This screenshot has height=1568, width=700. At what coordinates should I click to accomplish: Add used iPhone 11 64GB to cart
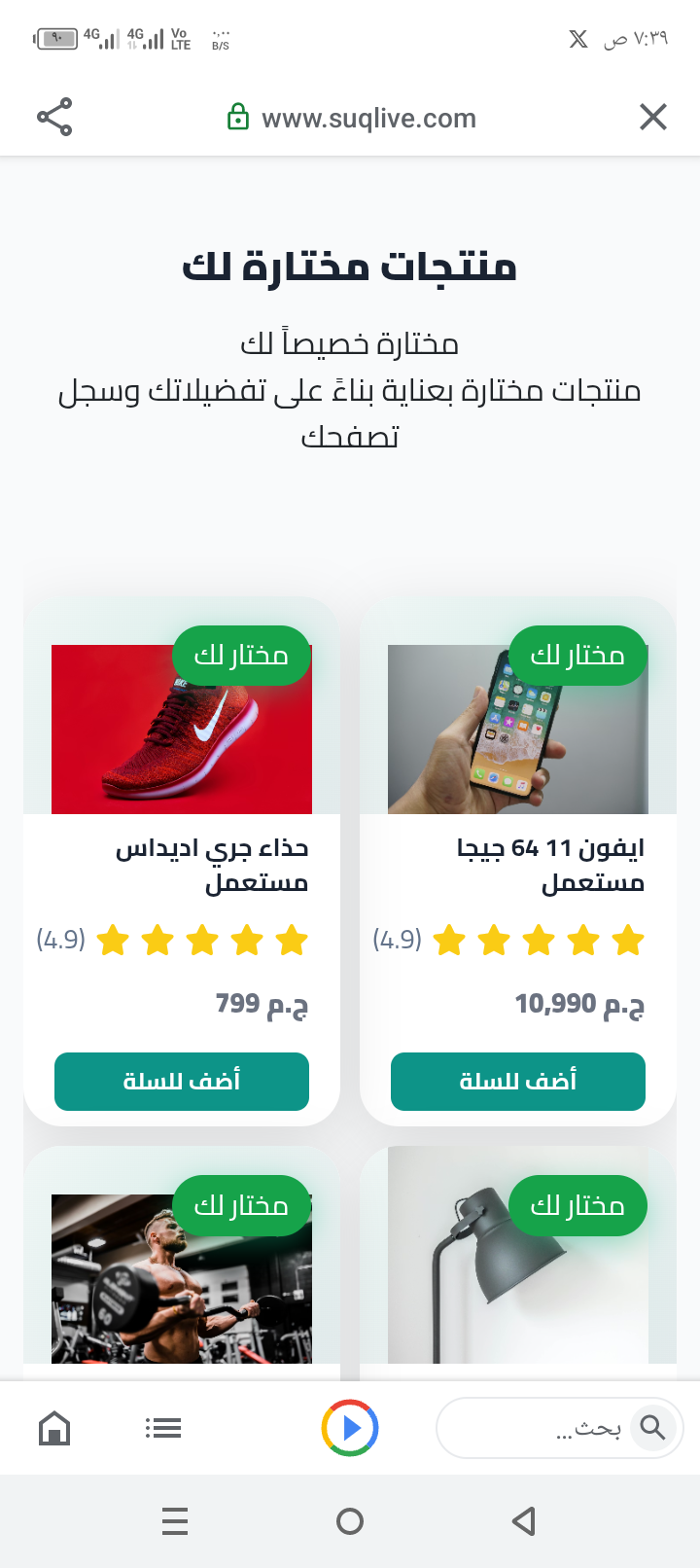click(x=517, y=1081)
